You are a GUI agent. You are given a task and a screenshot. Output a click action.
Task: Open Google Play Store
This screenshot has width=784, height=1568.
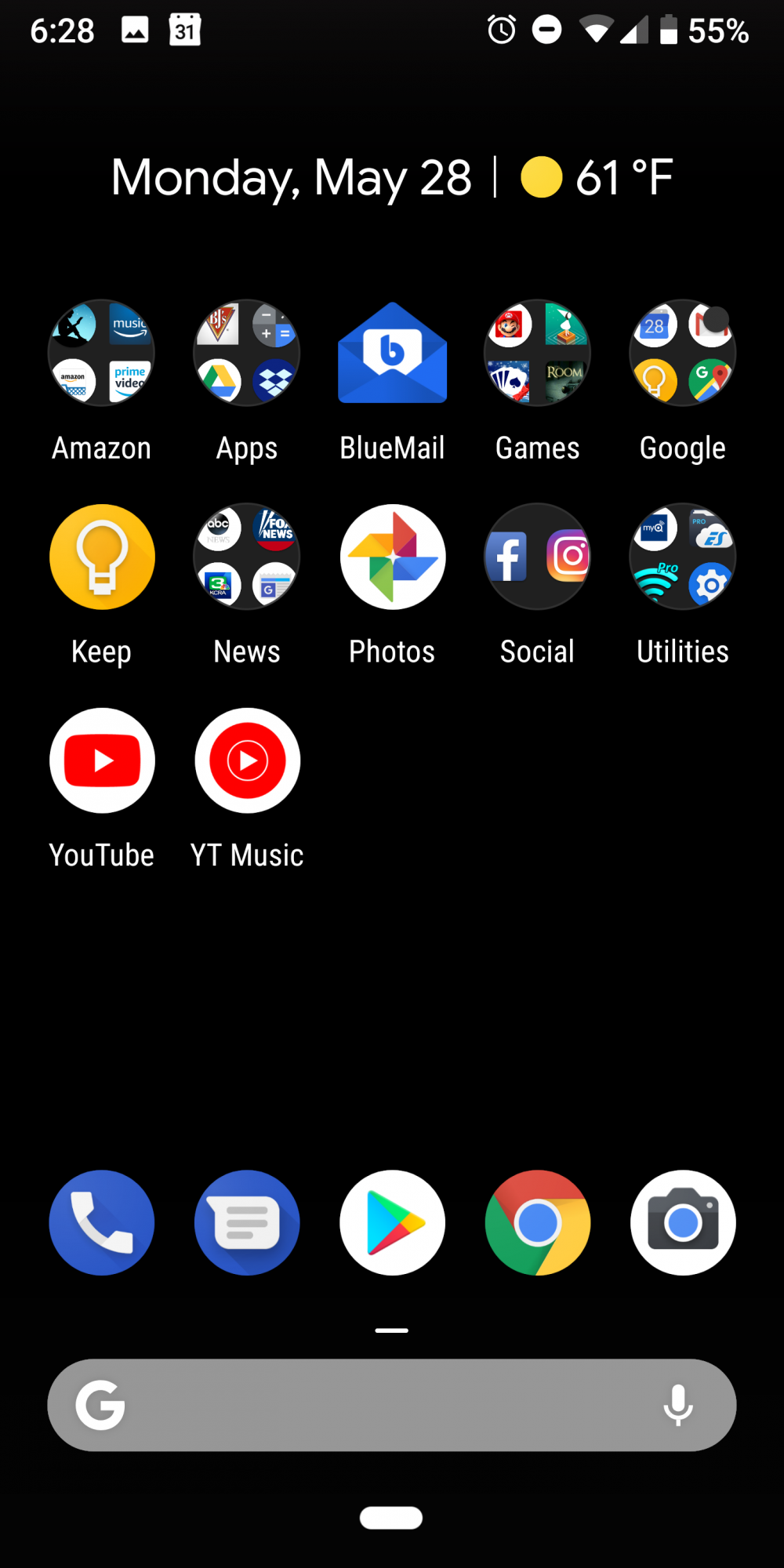tap(392, 1223)
